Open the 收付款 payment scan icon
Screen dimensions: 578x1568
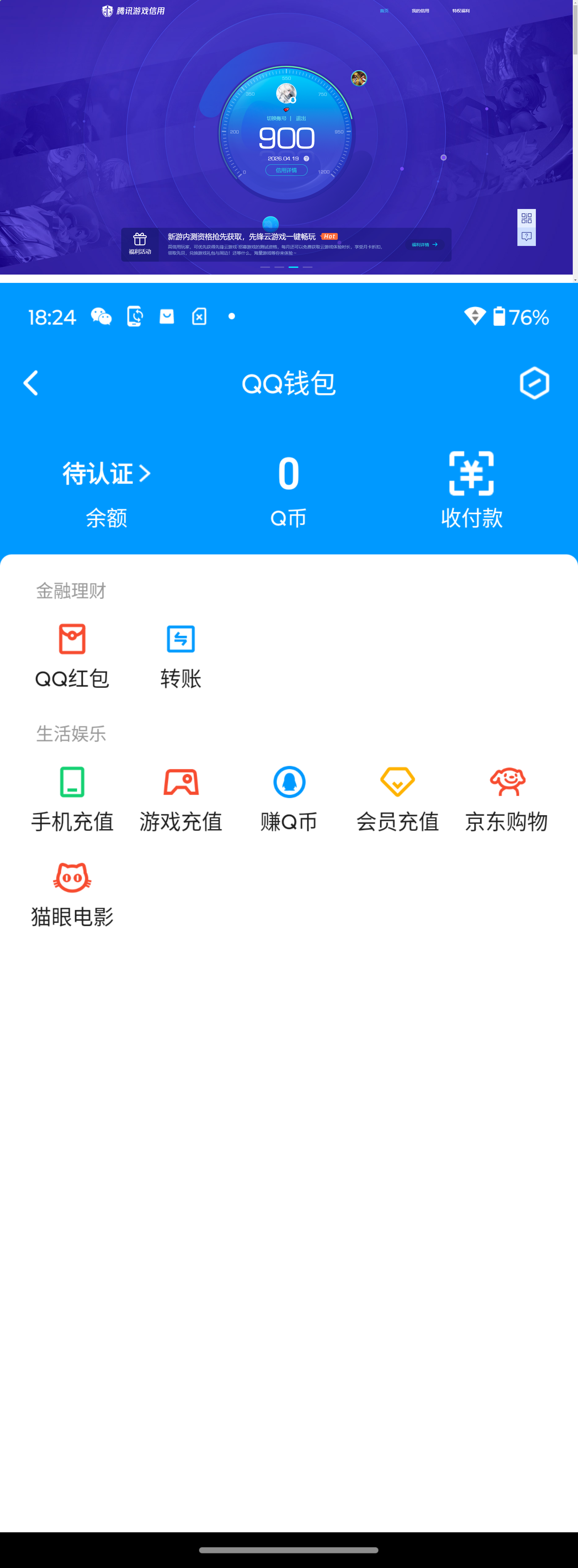click(472, 476)
